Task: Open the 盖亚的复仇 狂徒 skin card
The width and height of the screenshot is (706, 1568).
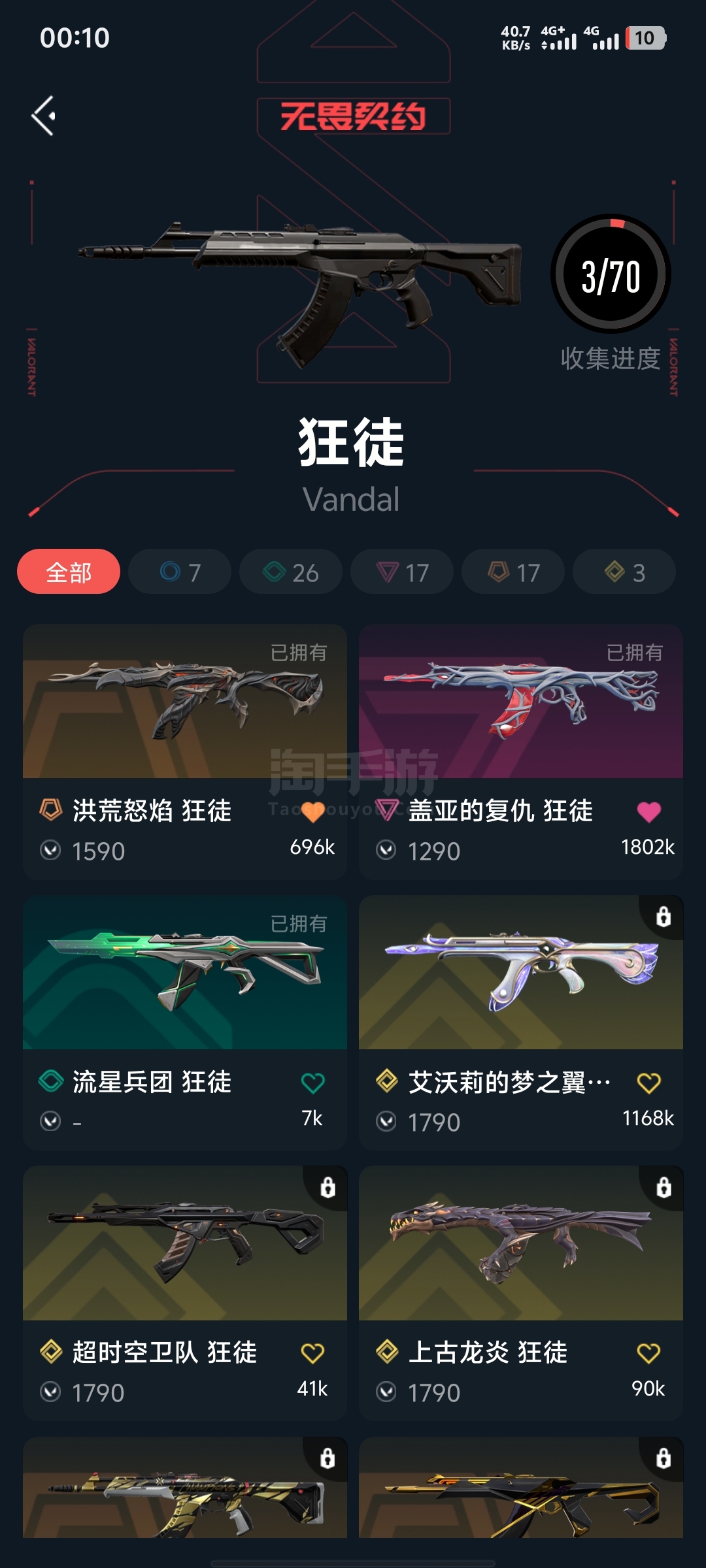Action: [521, 752]
